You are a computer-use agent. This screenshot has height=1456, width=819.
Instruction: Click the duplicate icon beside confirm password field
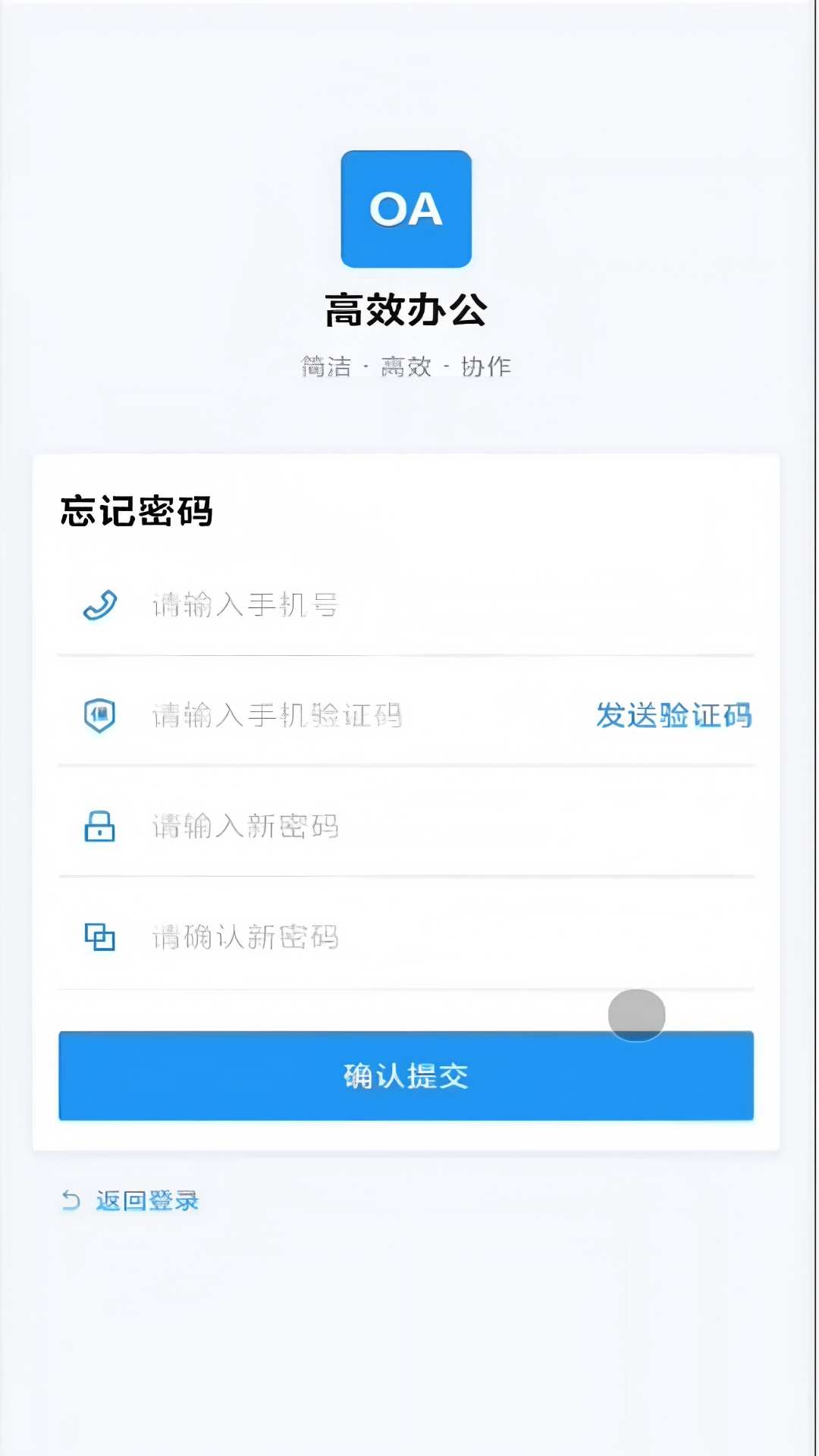tap(101, 937)
